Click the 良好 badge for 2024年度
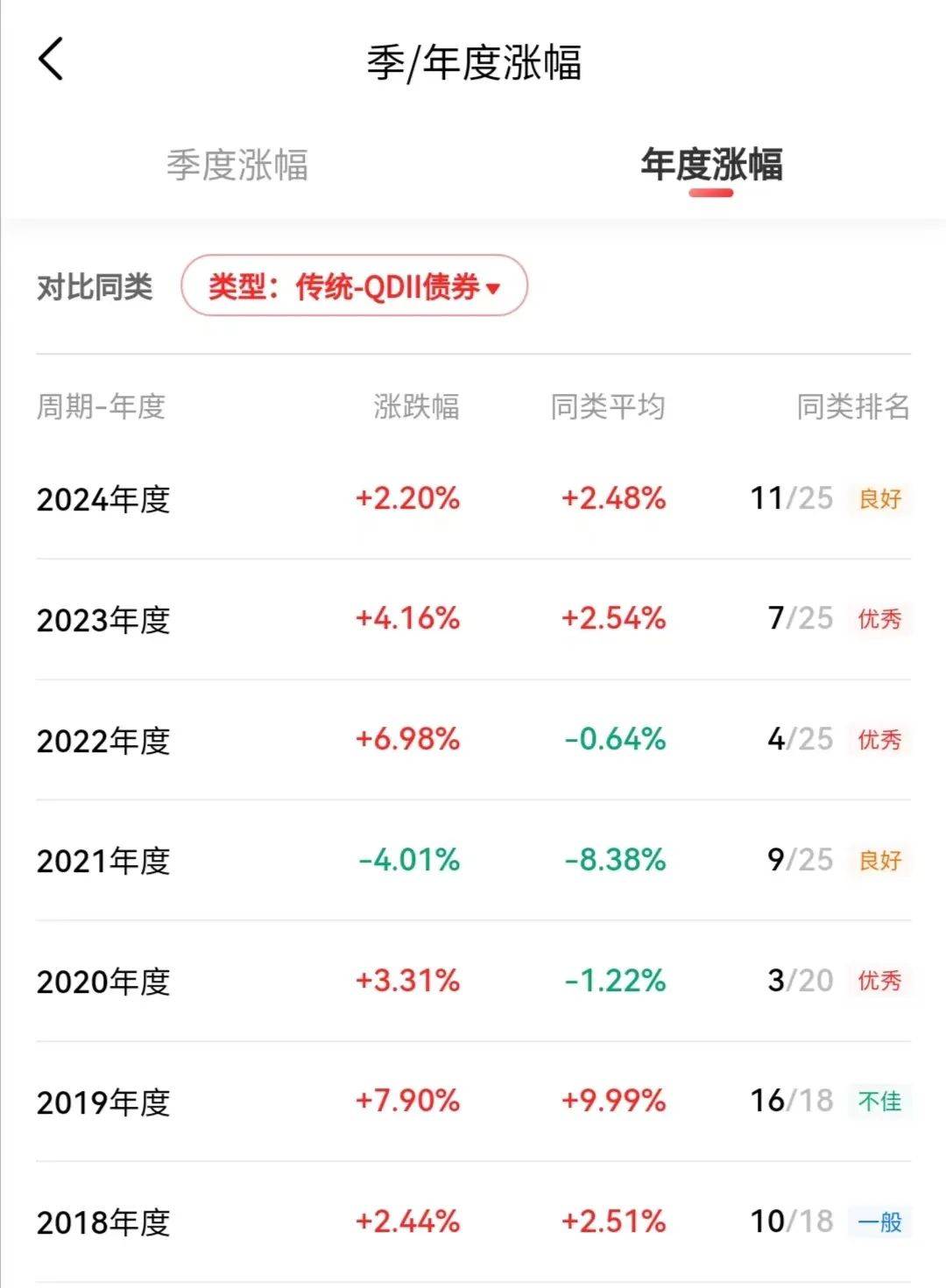 point(879,497)
